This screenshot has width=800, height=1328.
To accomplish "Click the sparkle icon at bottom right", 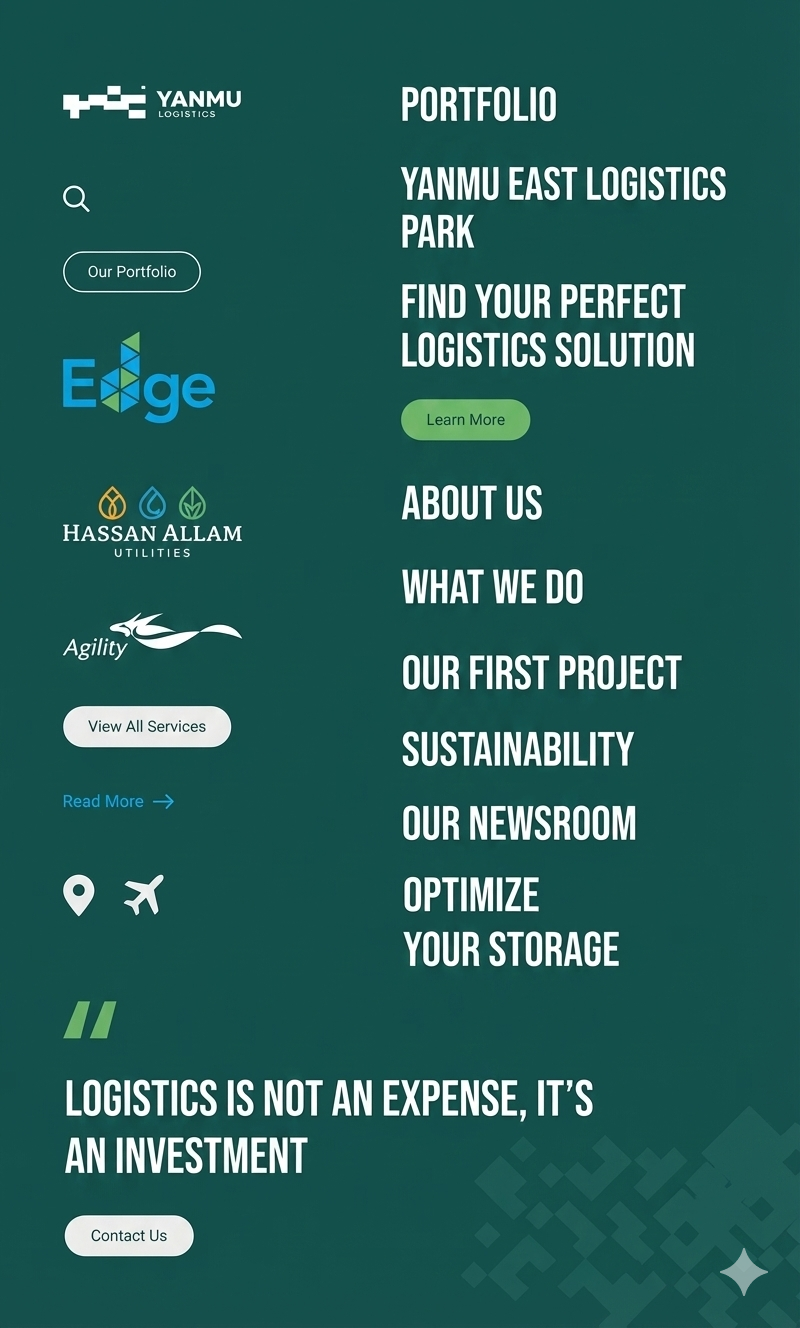I will [x=744, y=1271].
